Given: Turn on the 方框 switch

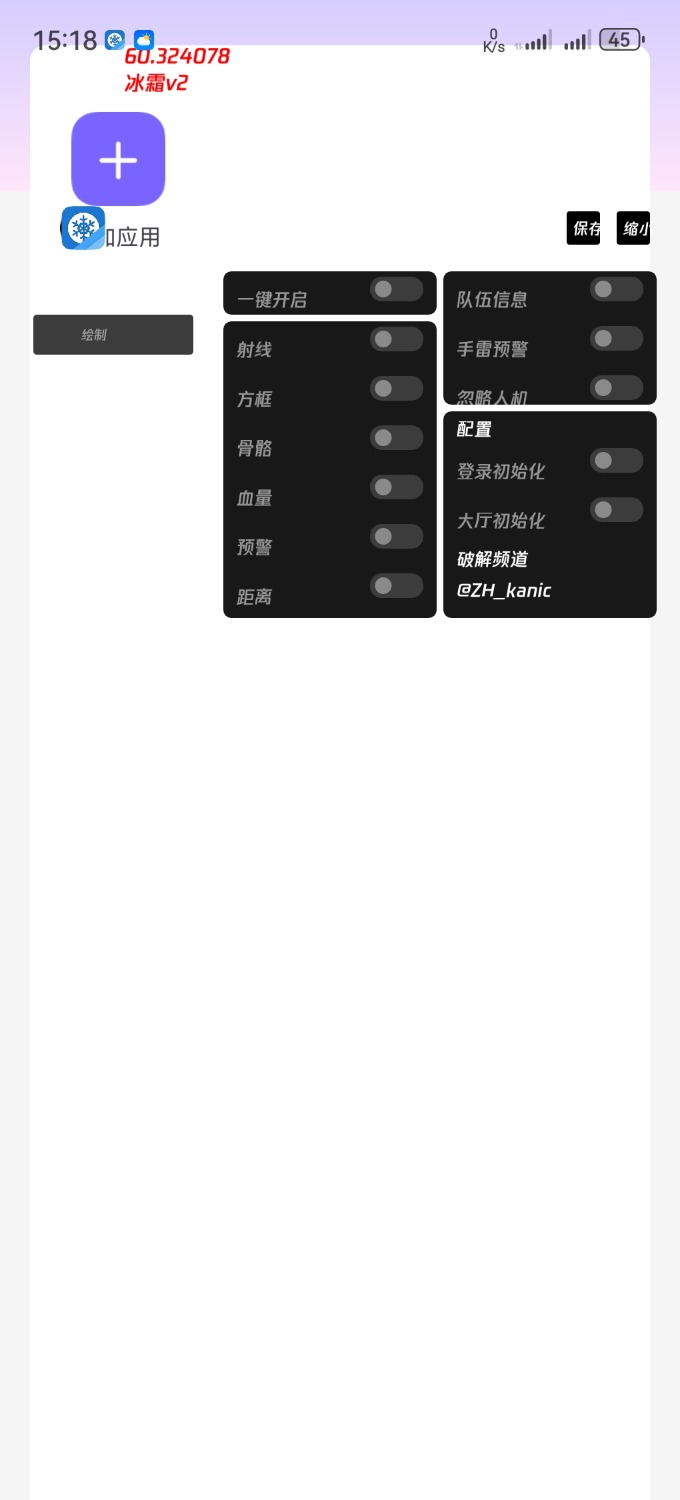Looking at the screenshot, I should pos(396,389).
